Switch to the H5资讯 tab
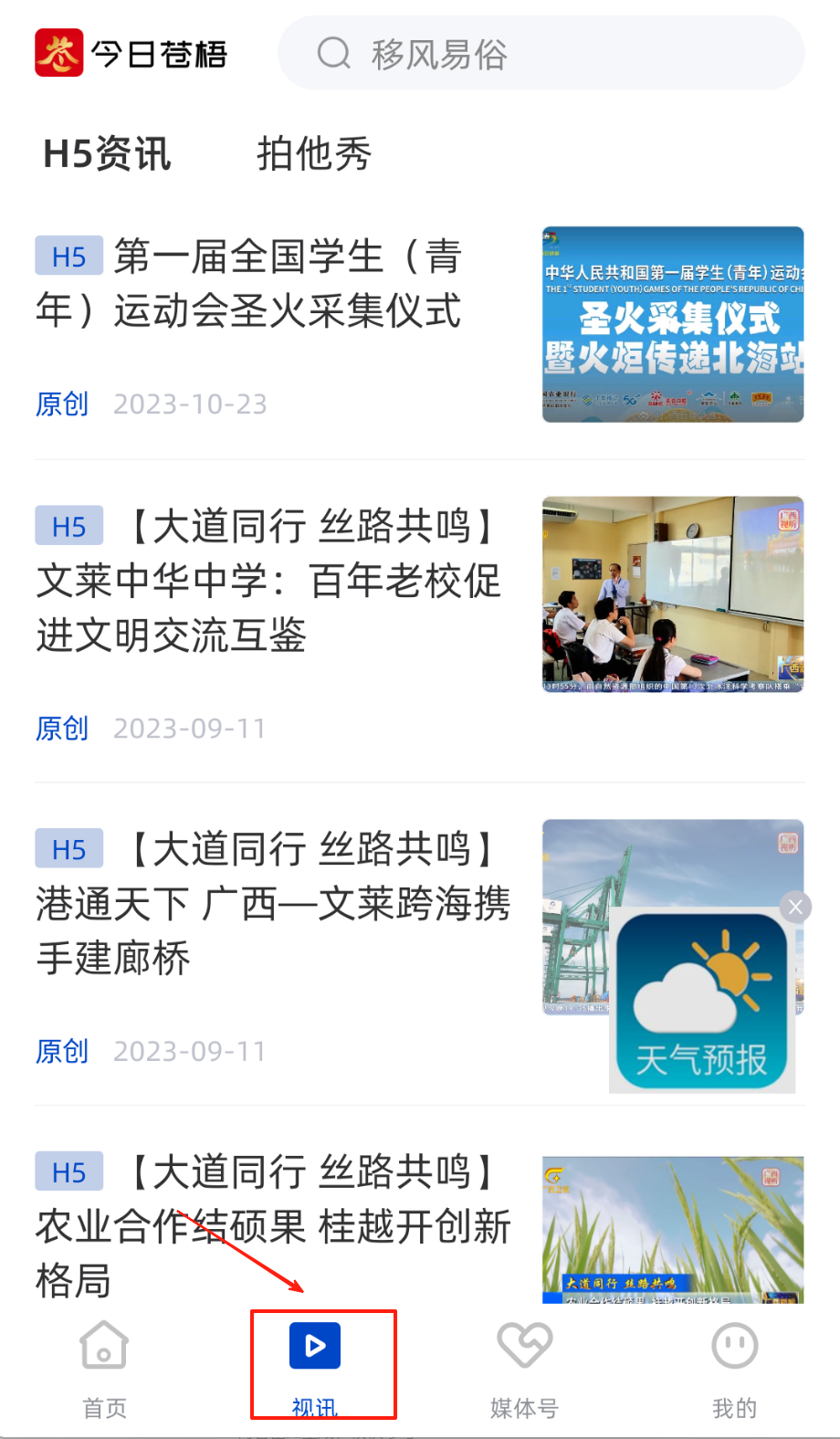The image size is (840, 1439). pos(107,153)
